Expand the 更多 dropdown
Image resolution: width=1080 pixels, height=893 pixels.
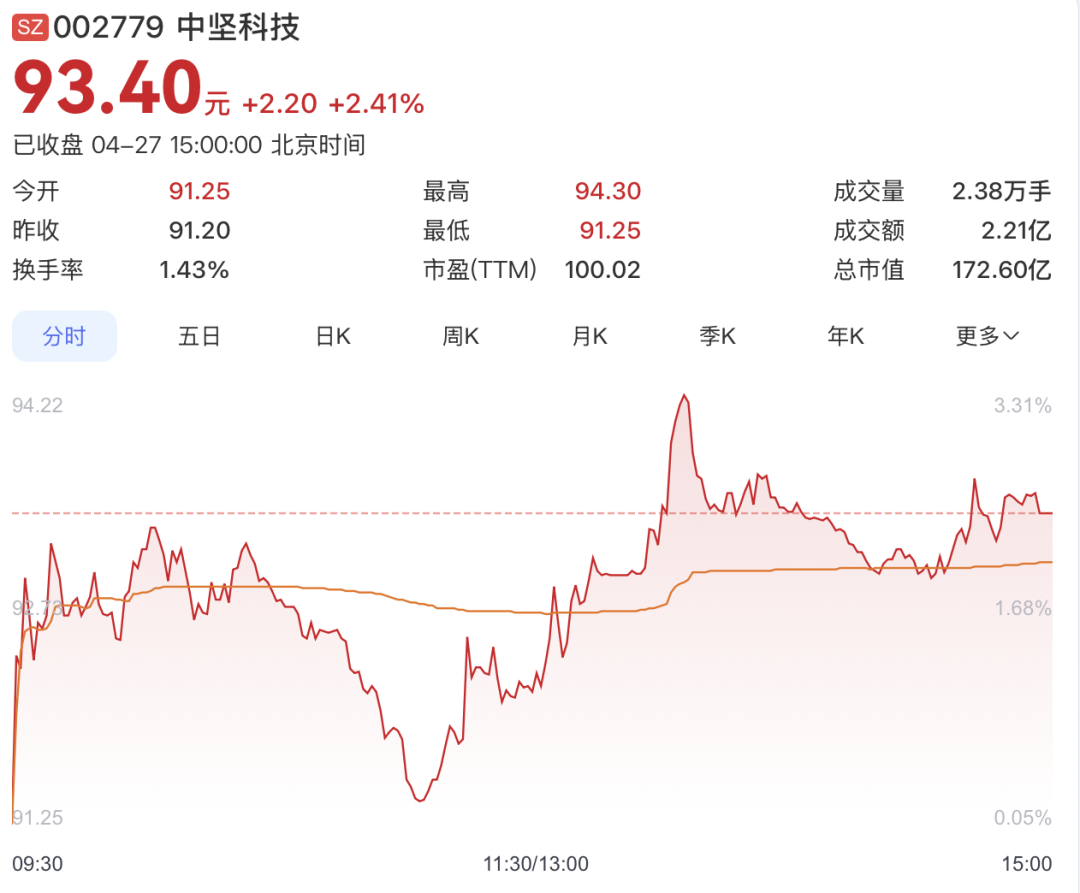click(987, 336)
